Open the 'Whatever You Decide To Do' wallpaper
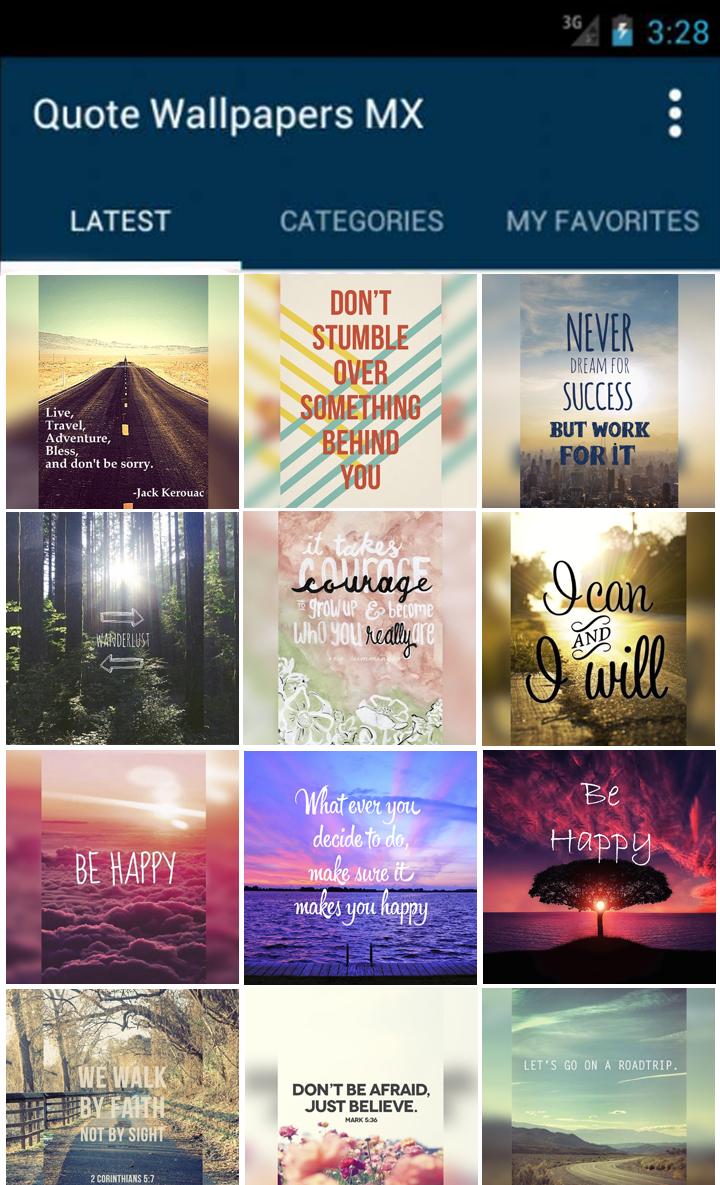Viewport: 720px width, 1185px height. 360,867
